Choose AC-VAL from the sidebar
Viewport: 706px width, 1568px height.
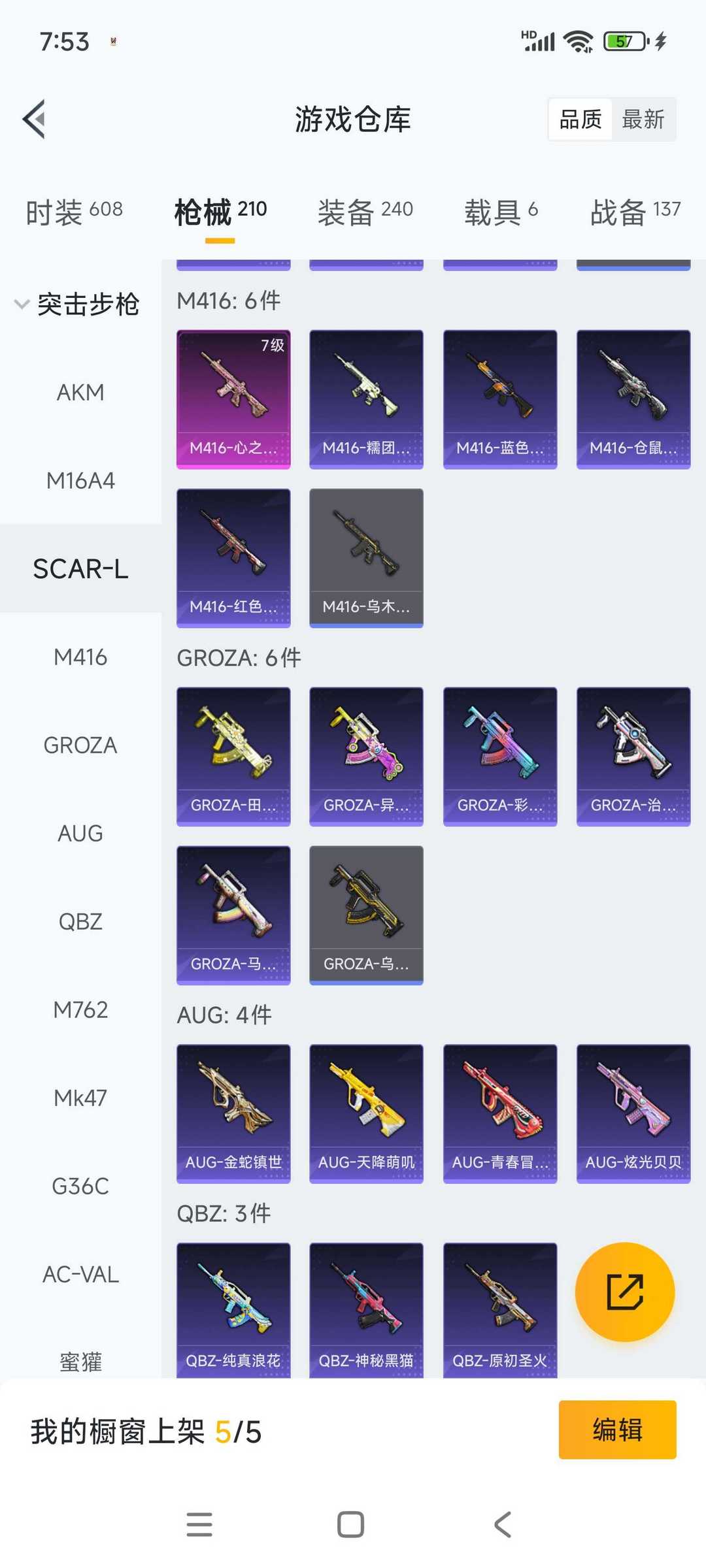pos(80,1274)
